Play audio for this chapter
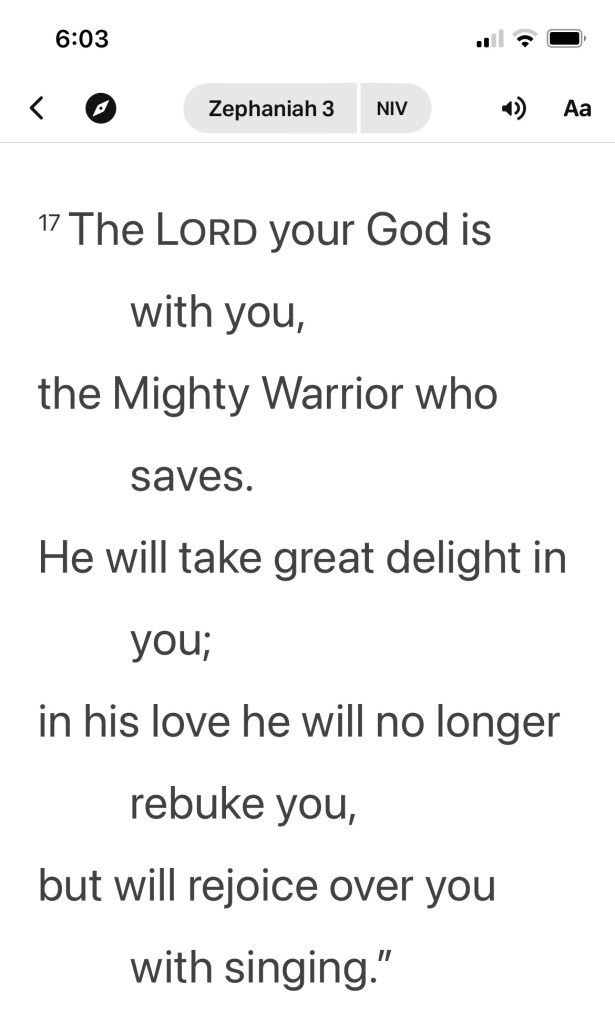Image resolution: width=615 pixels, height=1024 pixels. 513,108
